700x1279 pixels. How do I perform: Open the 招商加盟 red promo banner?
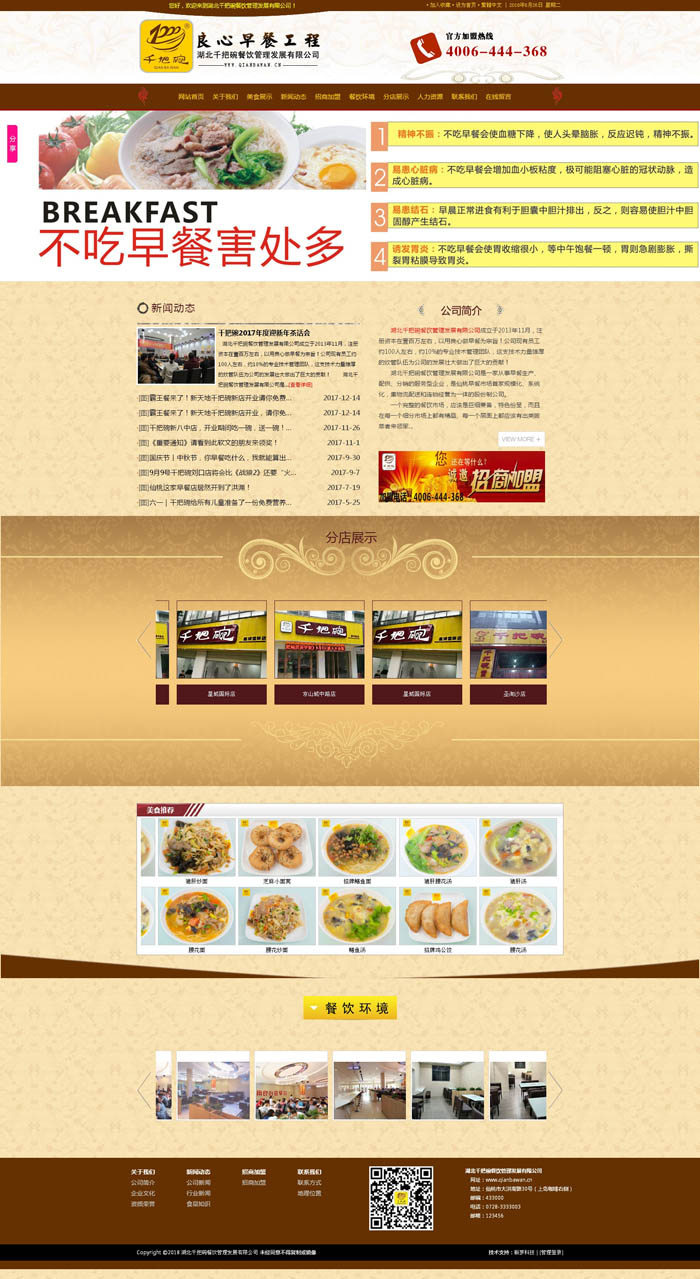pos(461,476)
